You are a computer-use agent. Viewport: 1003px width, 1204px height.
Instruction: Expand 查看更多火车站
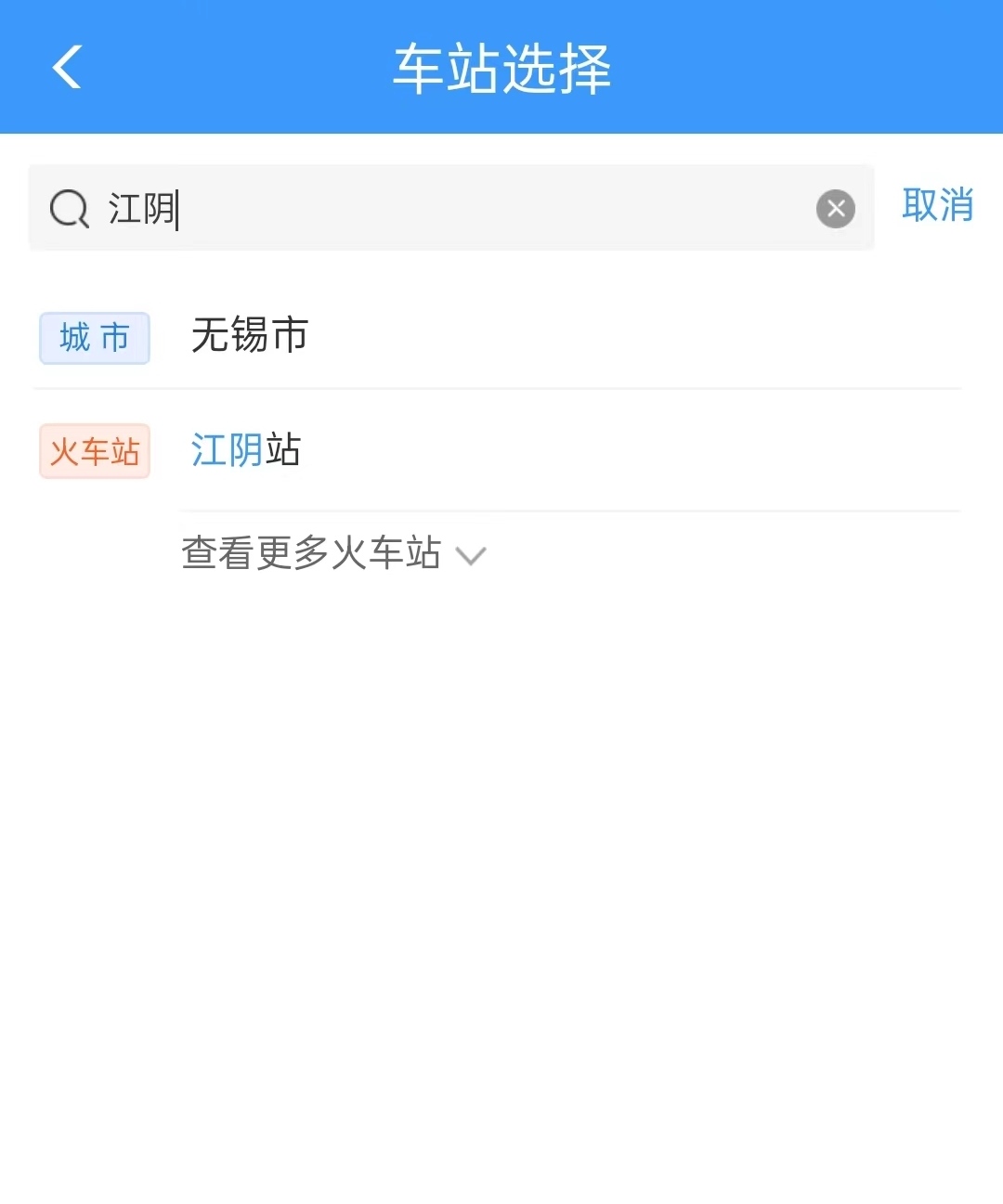pyautogui.click(x=332, y=553)
